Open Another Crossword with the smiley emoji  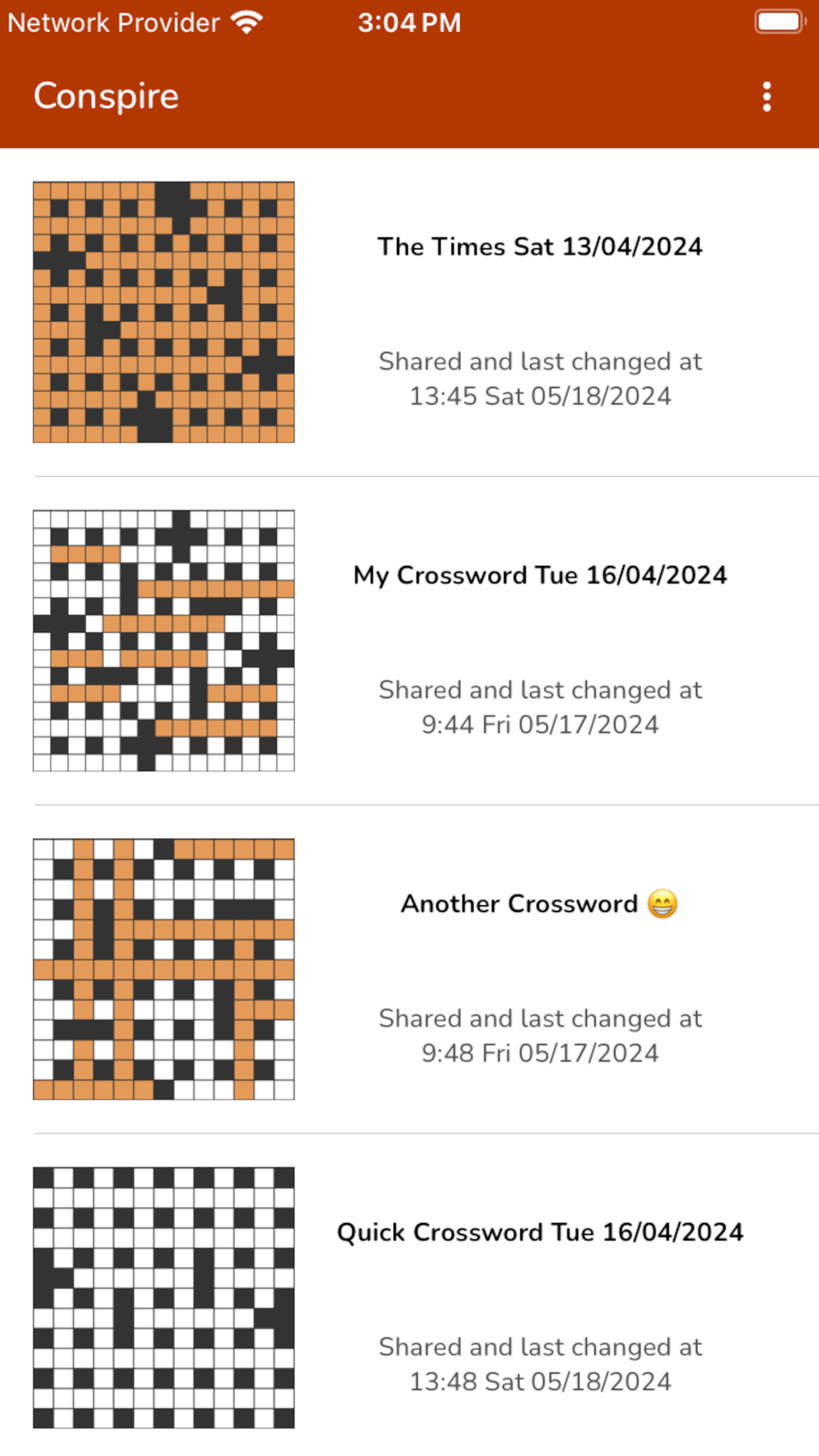coord(540,903)
